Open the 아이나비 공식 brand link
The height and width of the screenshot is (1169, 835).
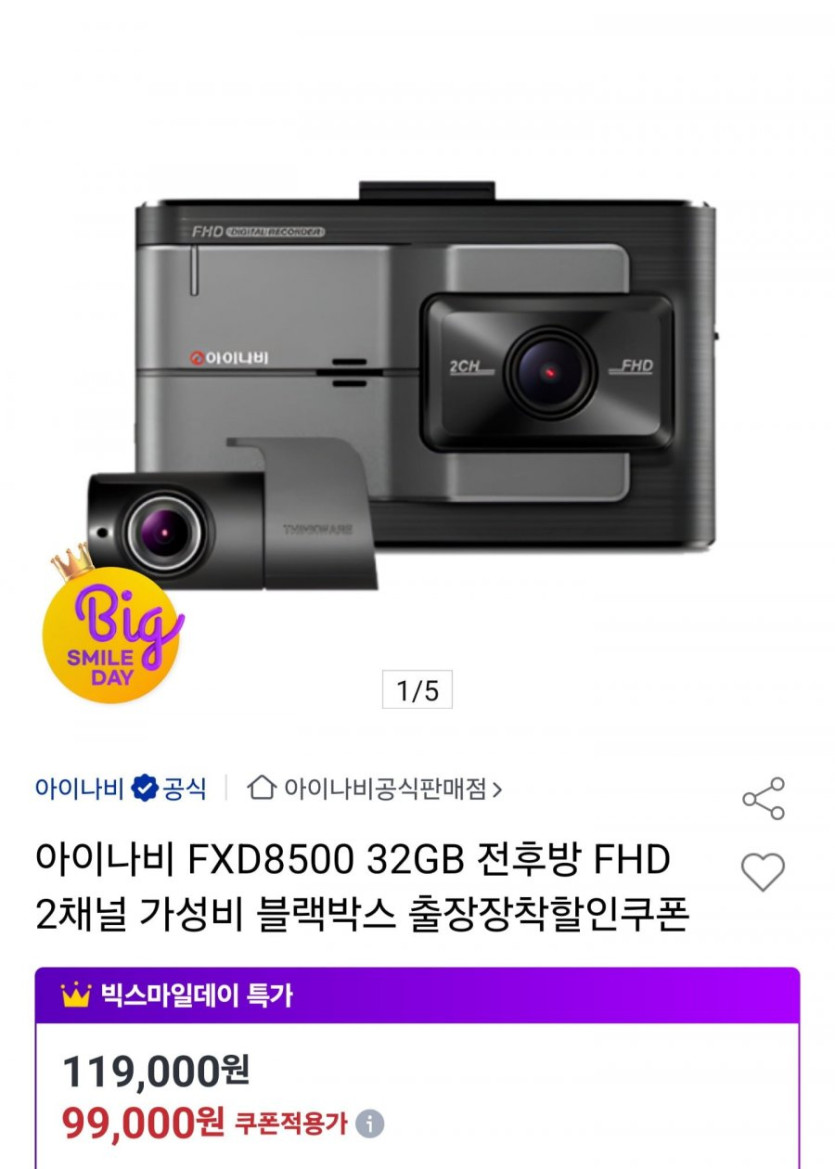pos(120,789)
